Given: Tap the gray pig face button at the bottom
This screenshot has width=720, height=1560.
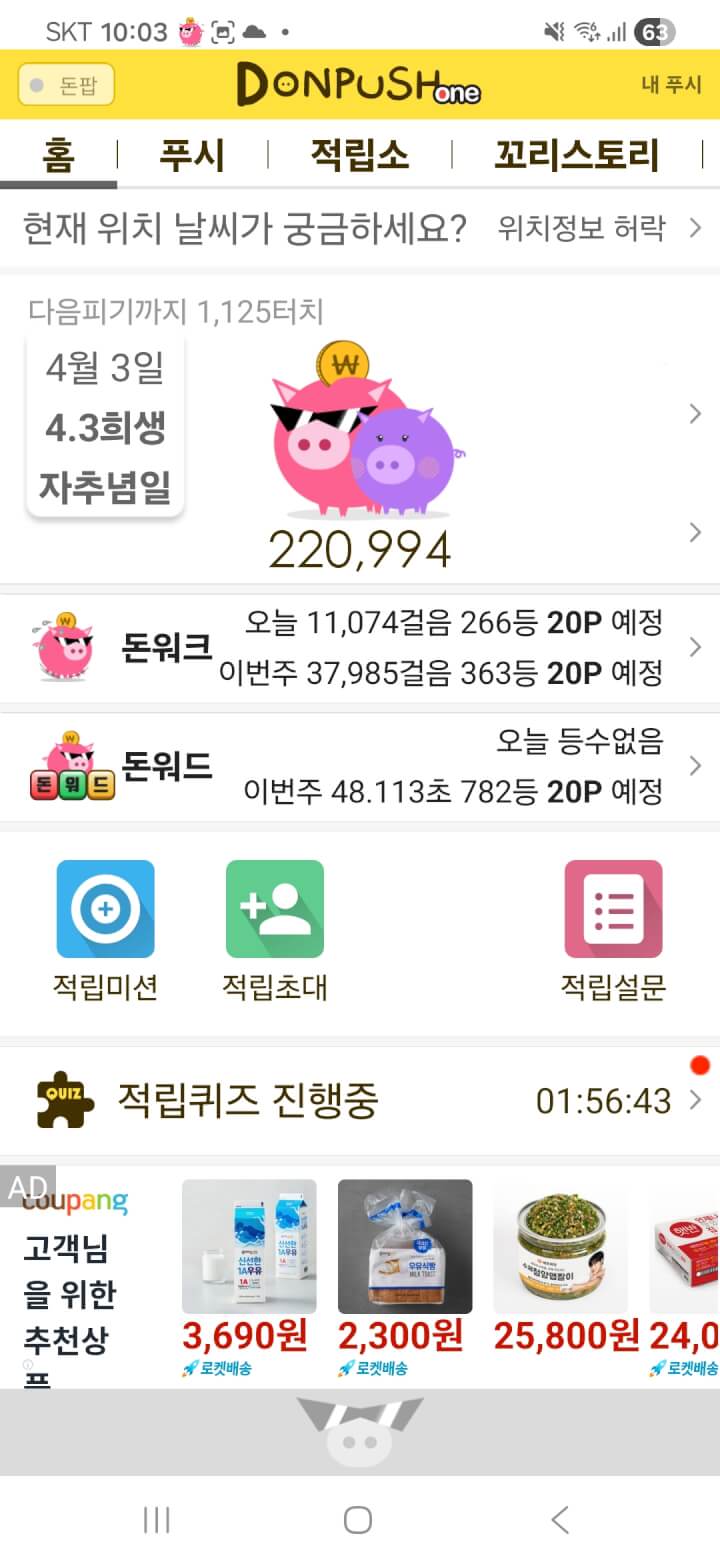Looking at the screenshot, I should 360,1432.
